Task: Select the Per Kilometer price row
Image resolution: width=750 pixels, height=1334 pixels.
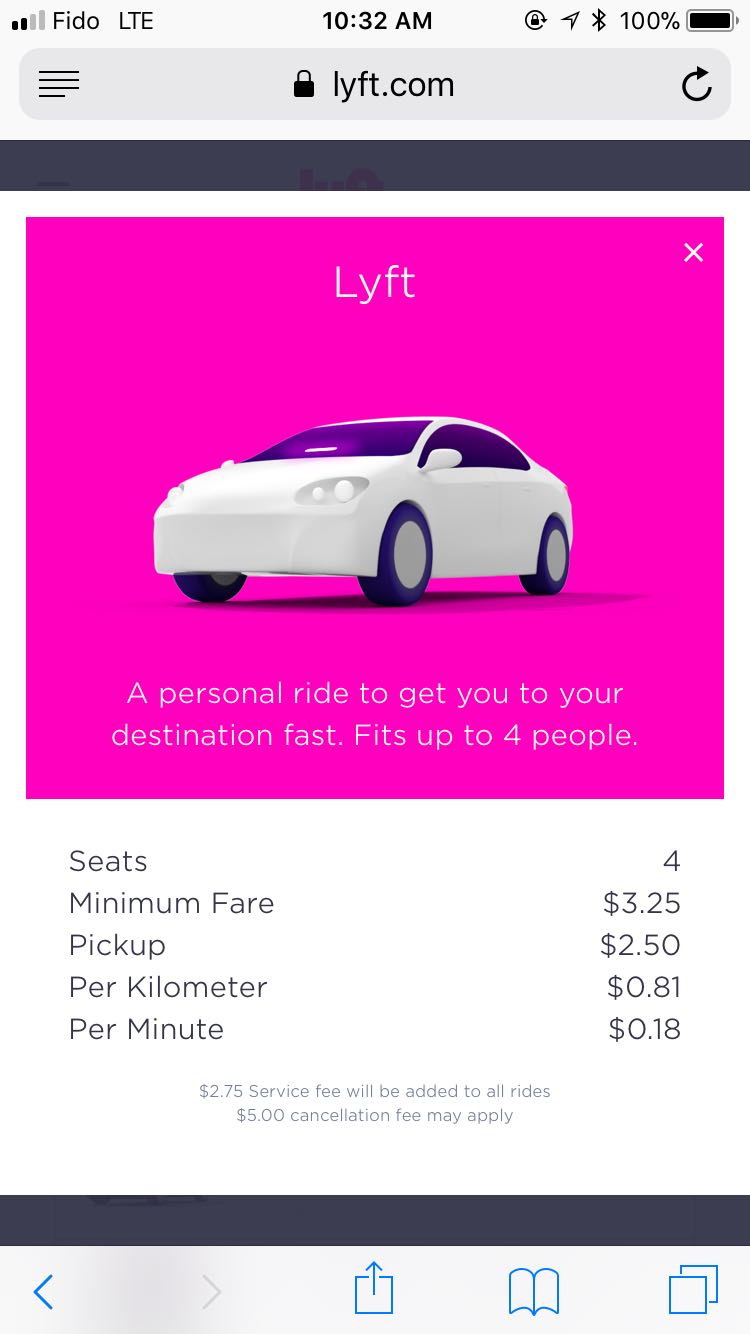Action: click(374, 987)
